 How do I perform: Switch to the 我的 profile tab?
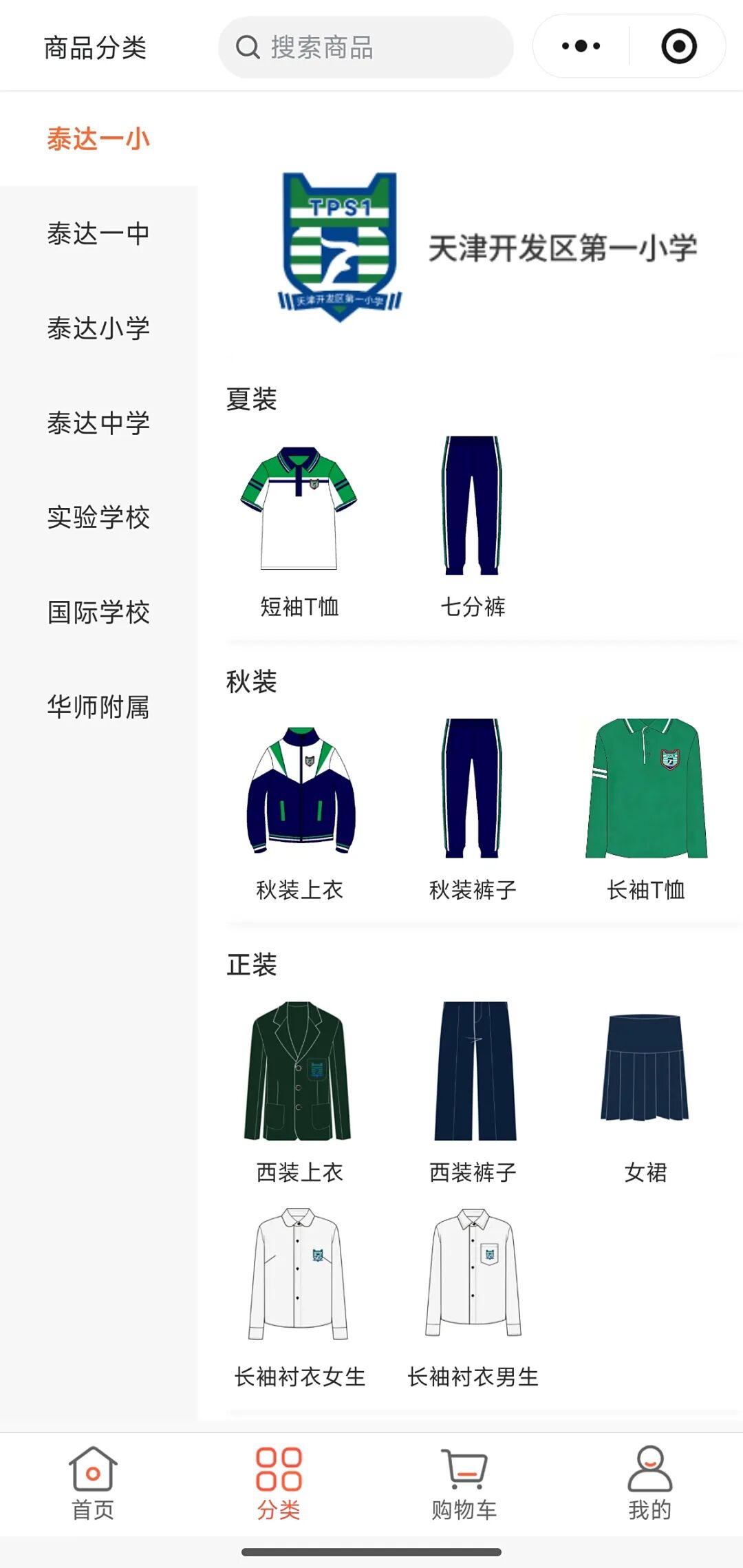[649, 1483]
